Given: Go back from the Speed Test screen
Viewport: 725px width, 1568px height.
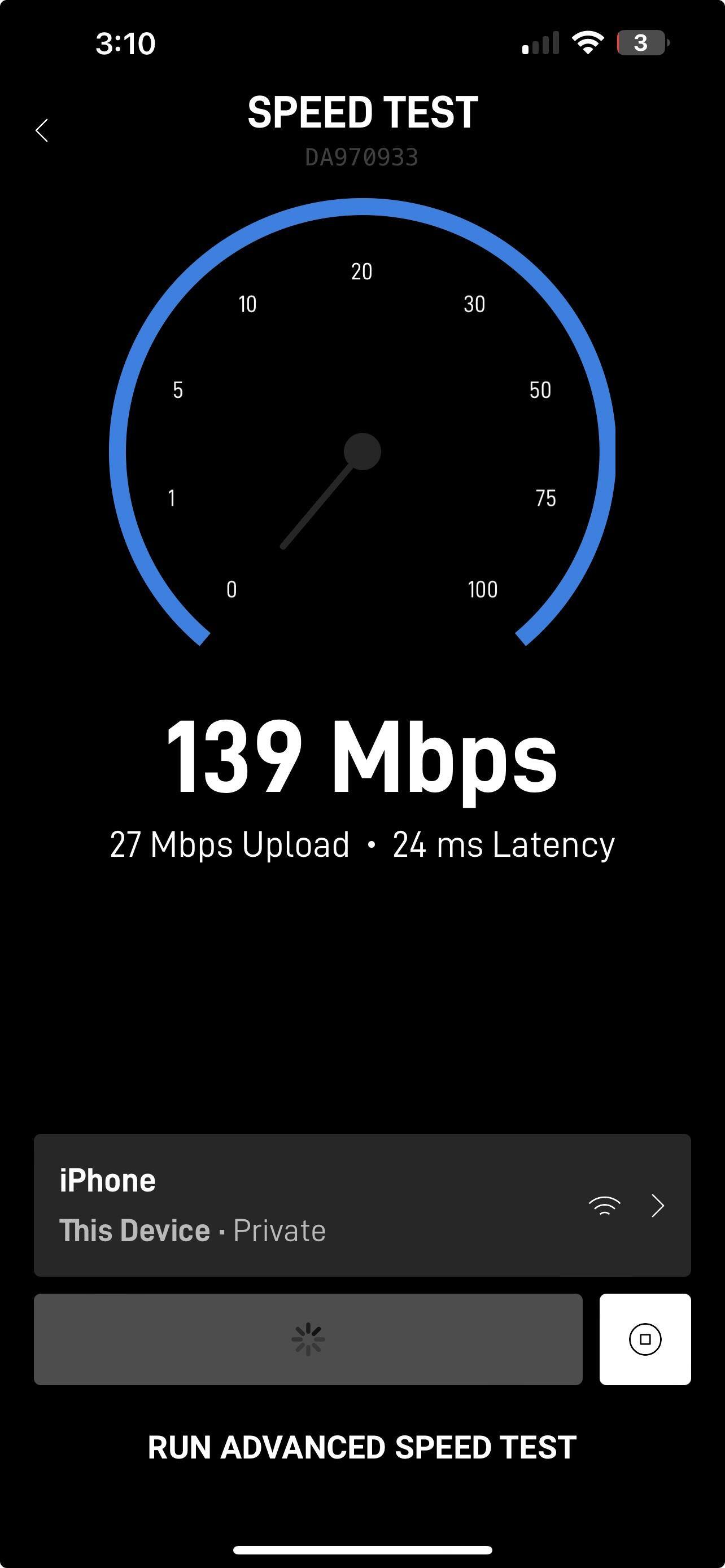Looking at the screenshot, I should pos(42,130).
